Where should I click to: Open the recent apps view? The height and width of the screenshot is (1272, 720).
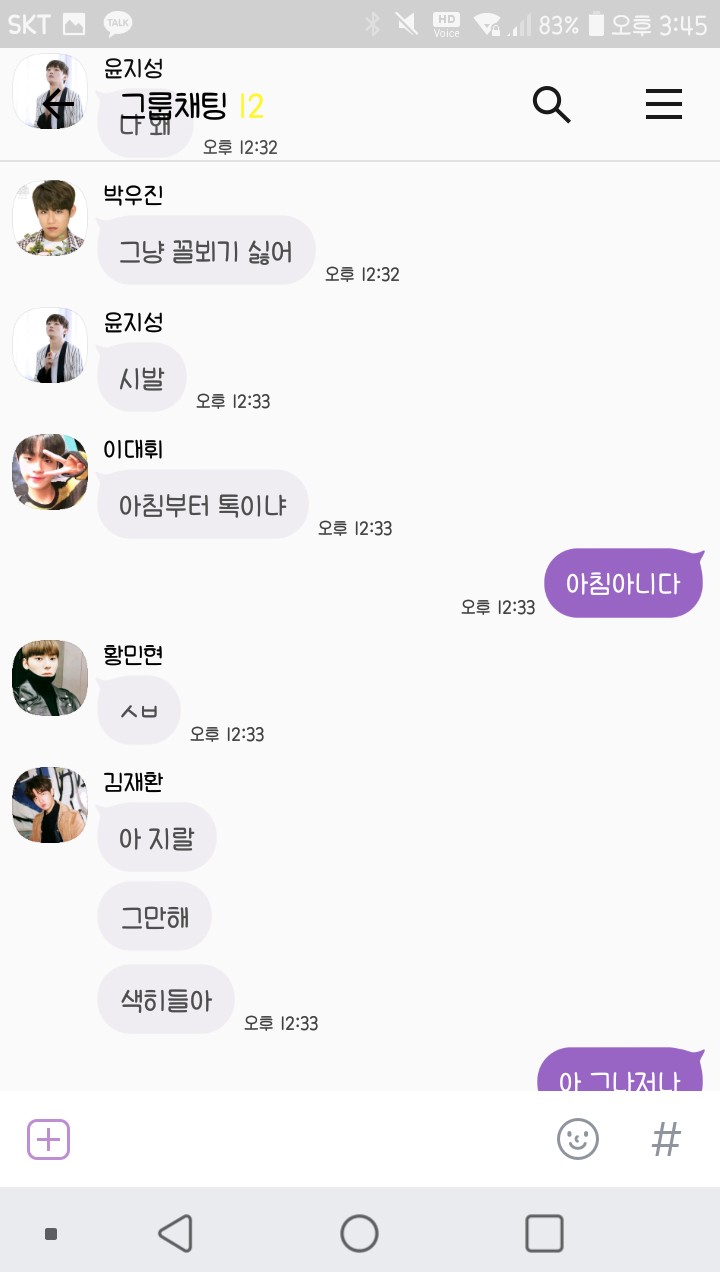pos(544,1233)
